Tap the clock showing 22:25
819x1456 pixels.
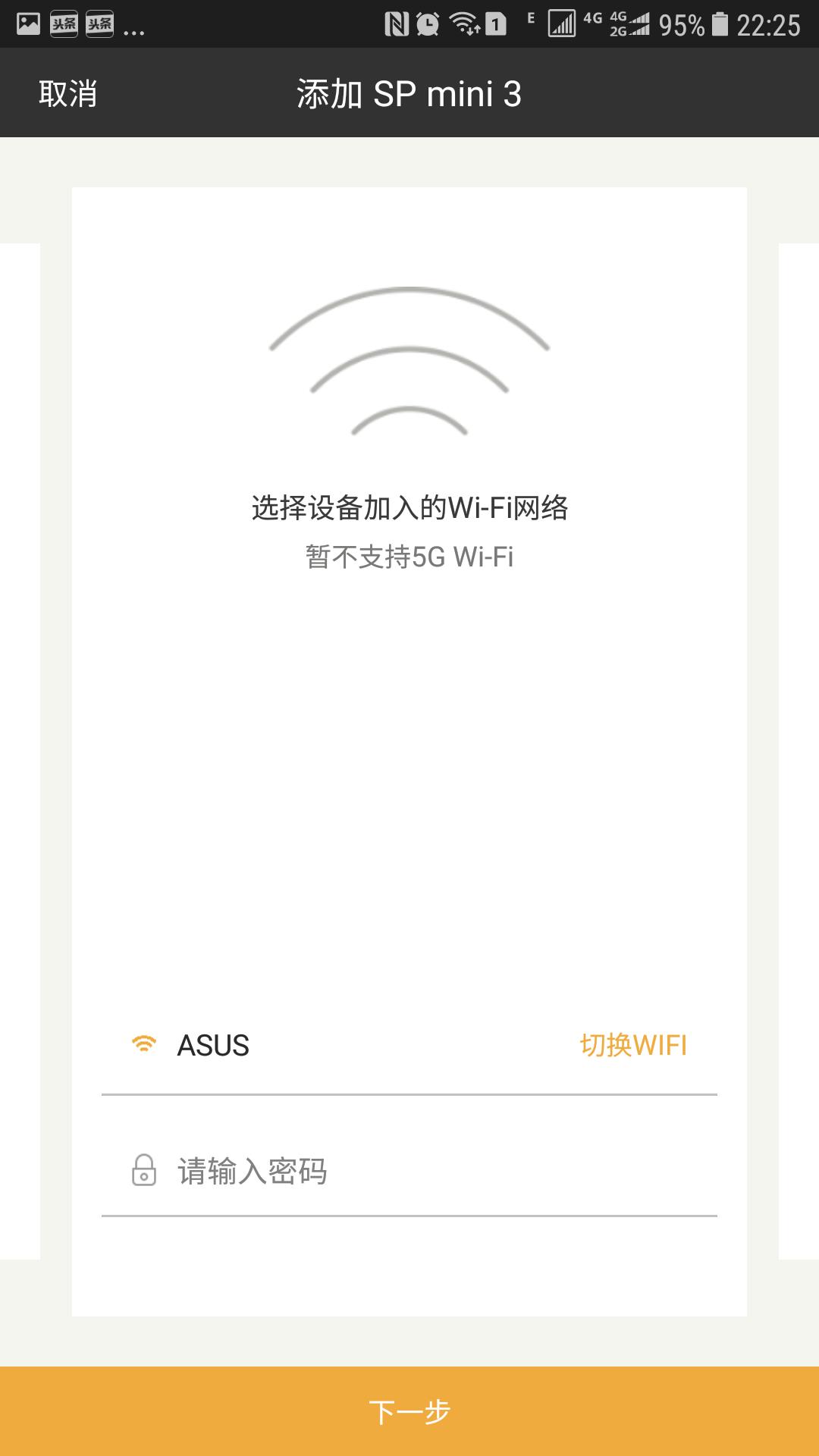pyautogui.click(x=768, y=21)
